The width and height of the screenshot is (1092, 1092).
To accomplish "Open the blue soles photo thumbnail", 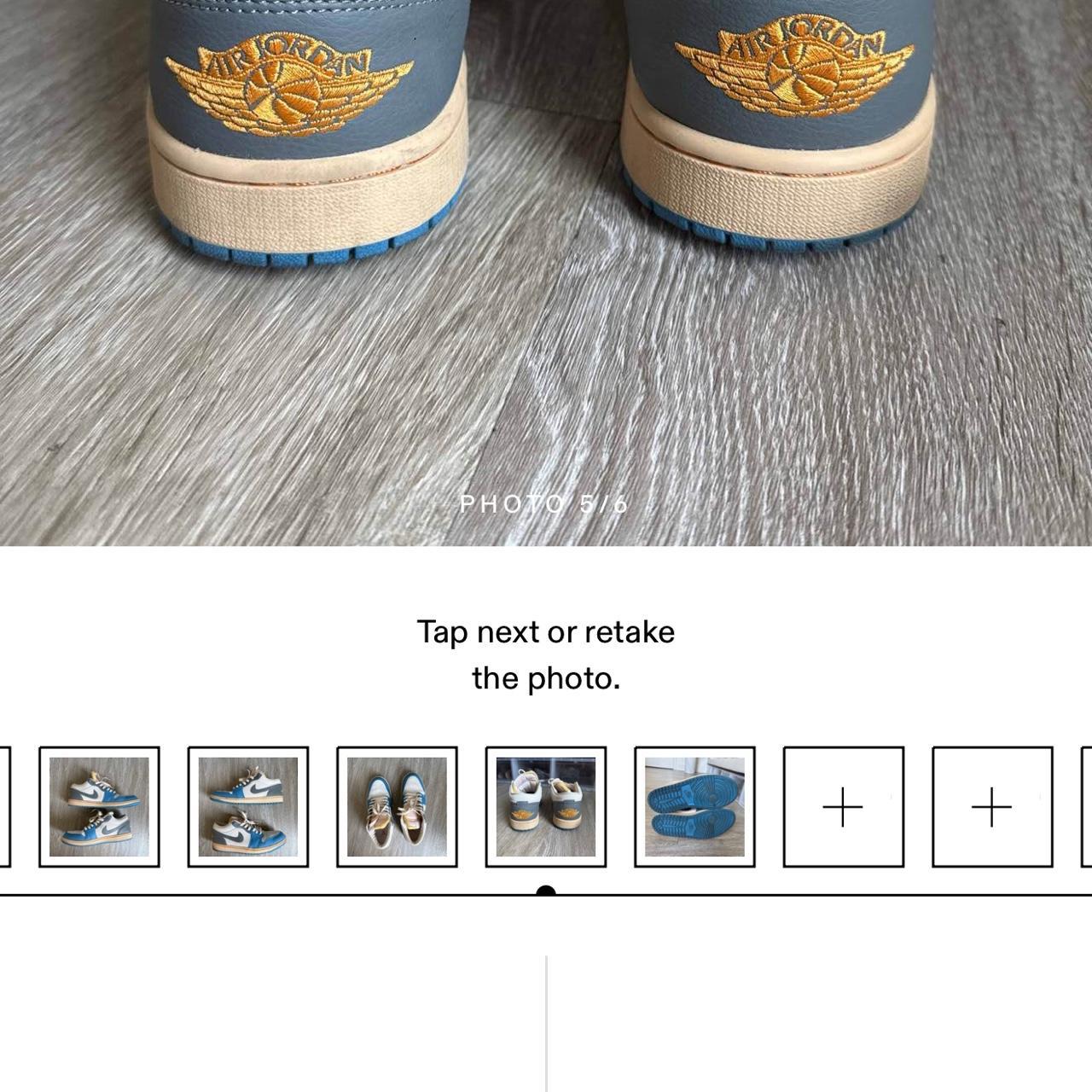I will click(x=694, y=806).
